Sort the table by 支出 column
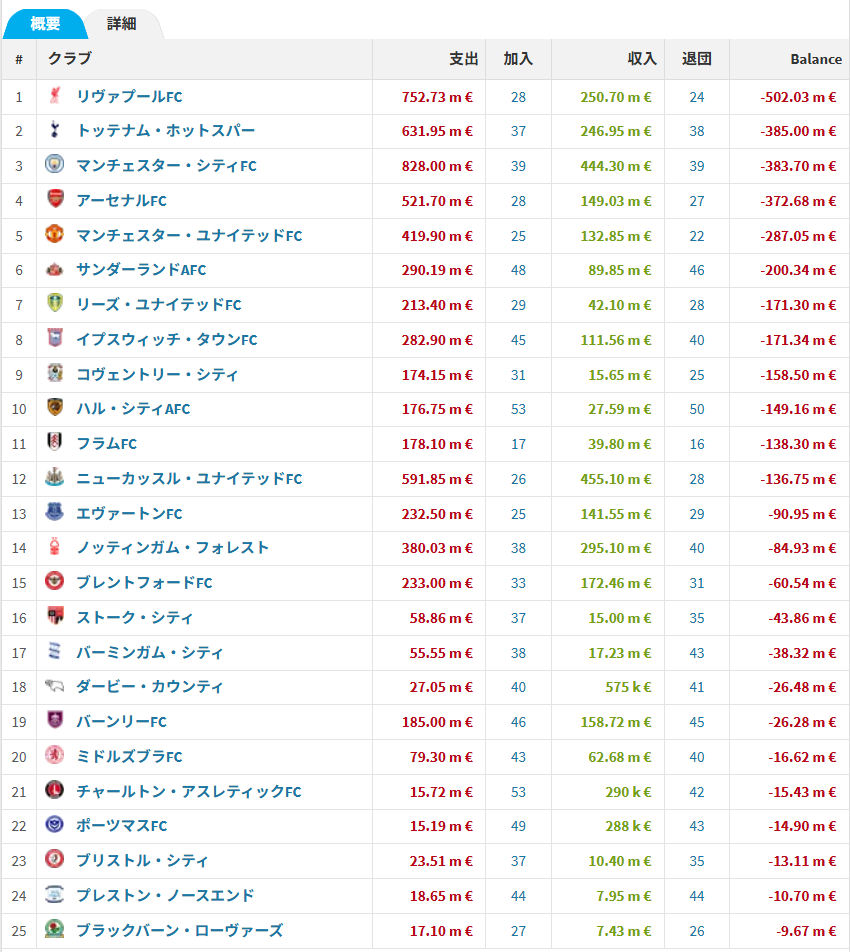The width and height of the screenshot is (850, 952). [464, 59]
